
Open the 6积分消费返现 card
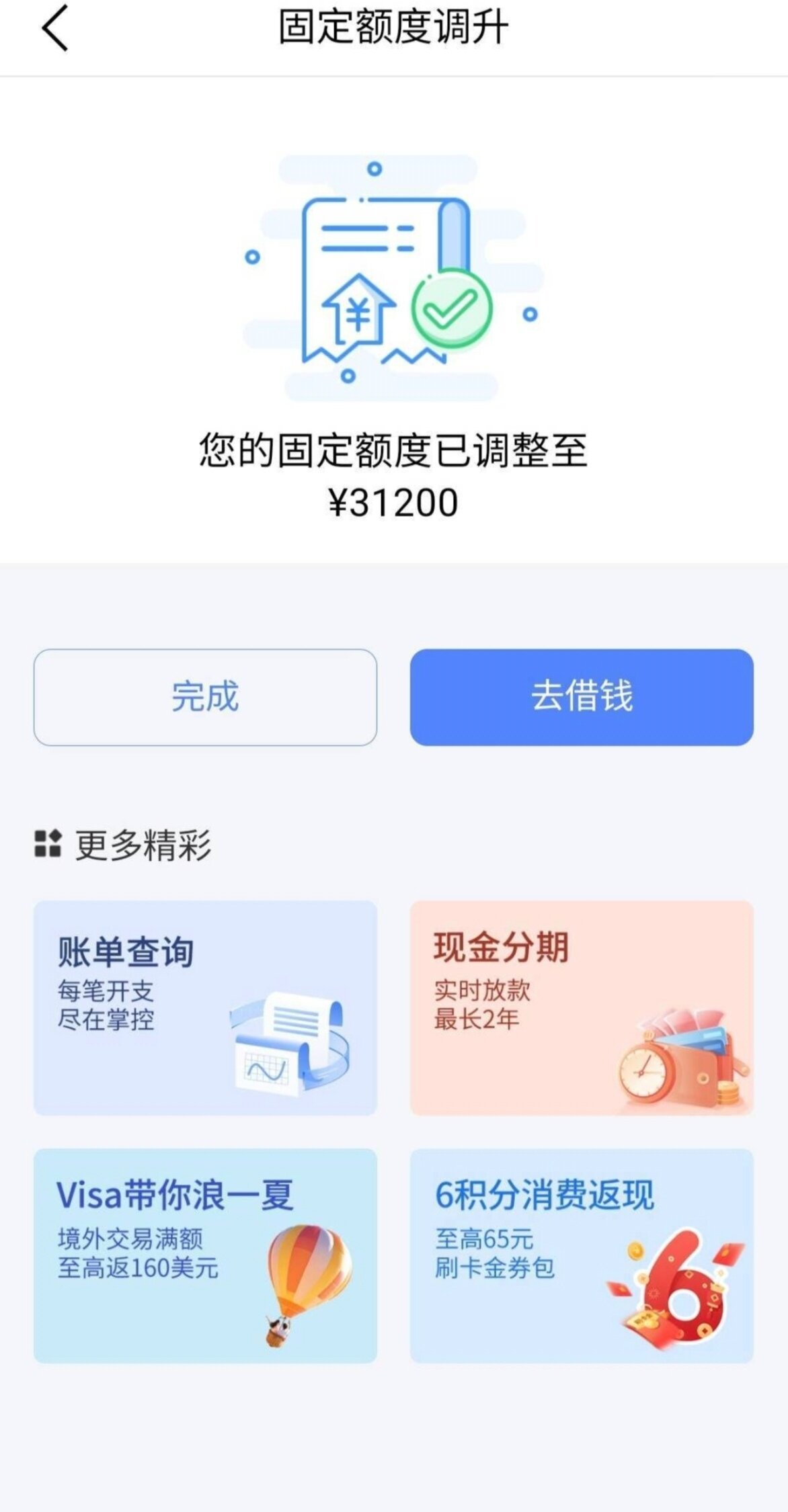582,1255
